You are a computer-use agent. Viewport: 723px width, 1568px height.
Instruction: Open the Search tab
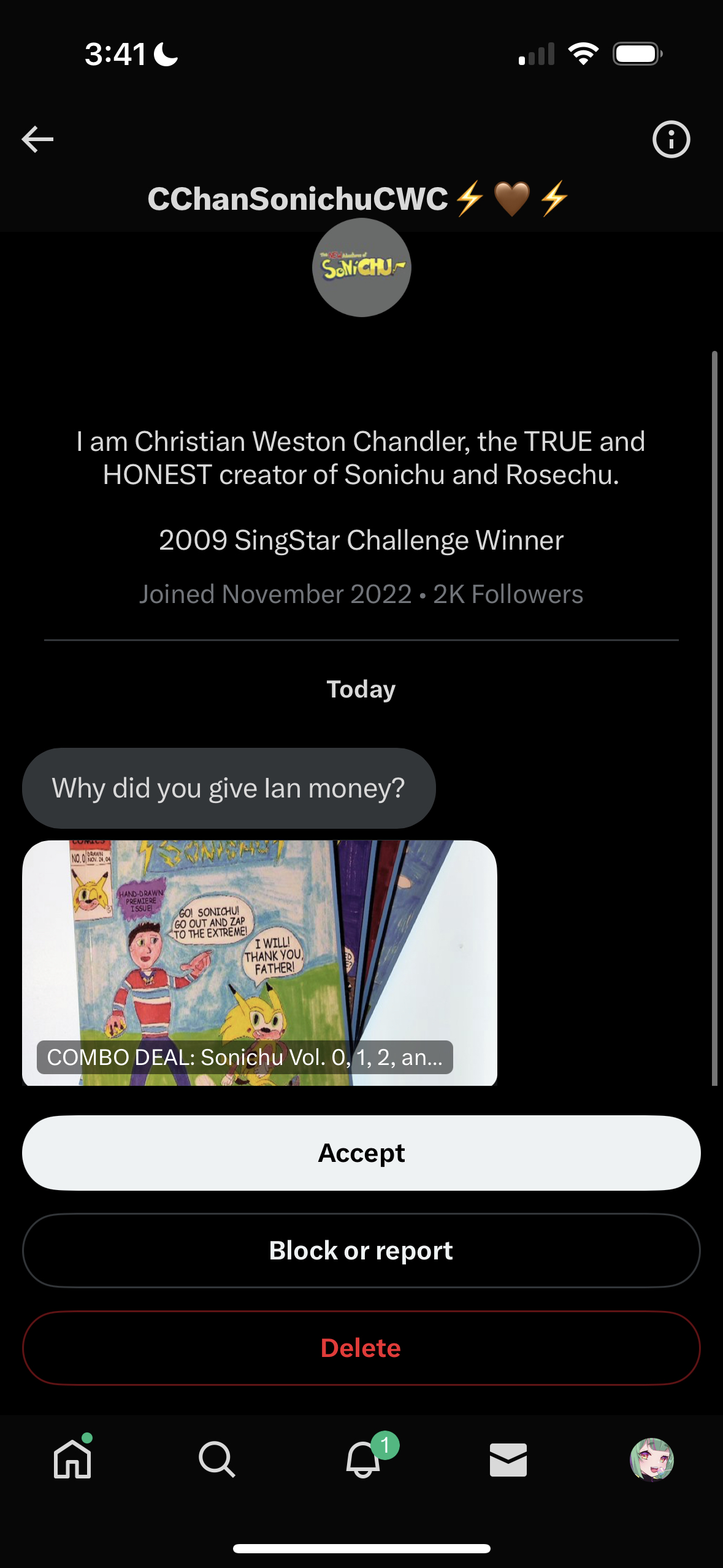[x=216, y=1459]
